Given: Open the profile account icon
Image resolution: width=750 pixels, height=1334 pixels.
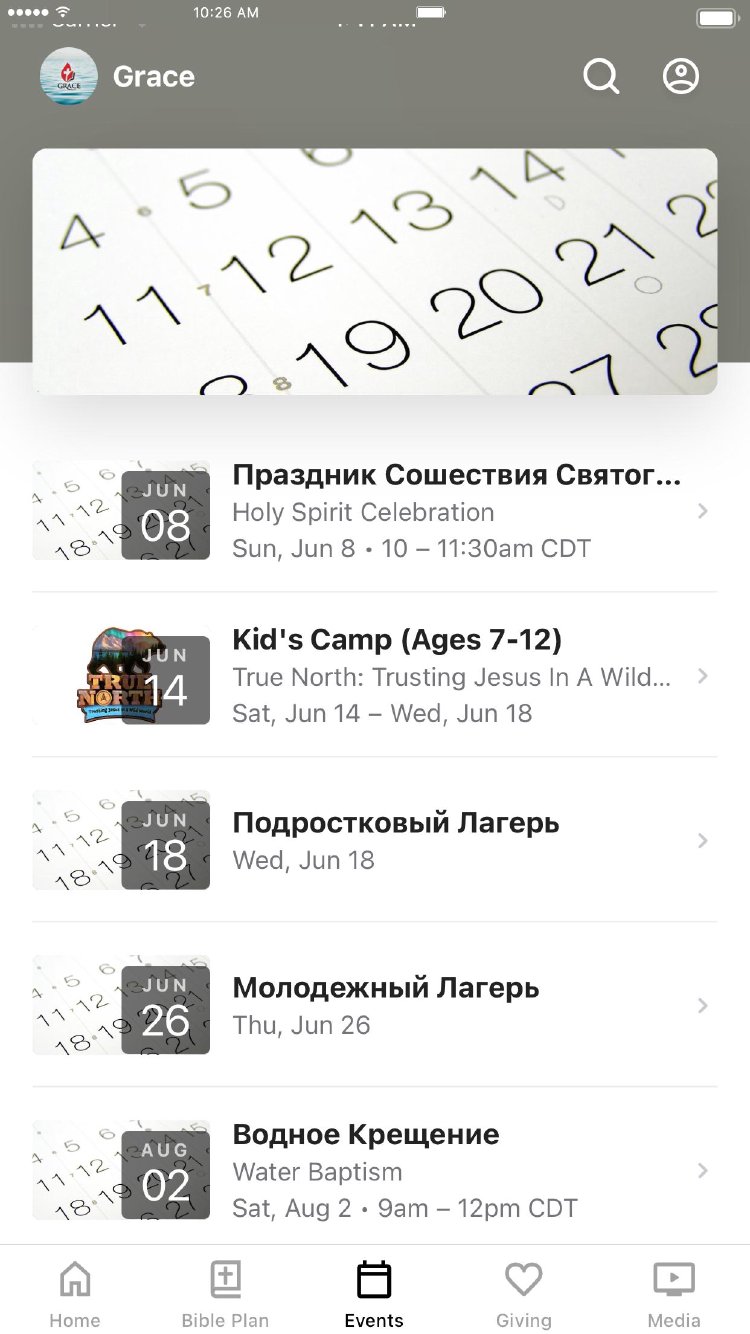Looking at the screenshot, I should 681,76.
